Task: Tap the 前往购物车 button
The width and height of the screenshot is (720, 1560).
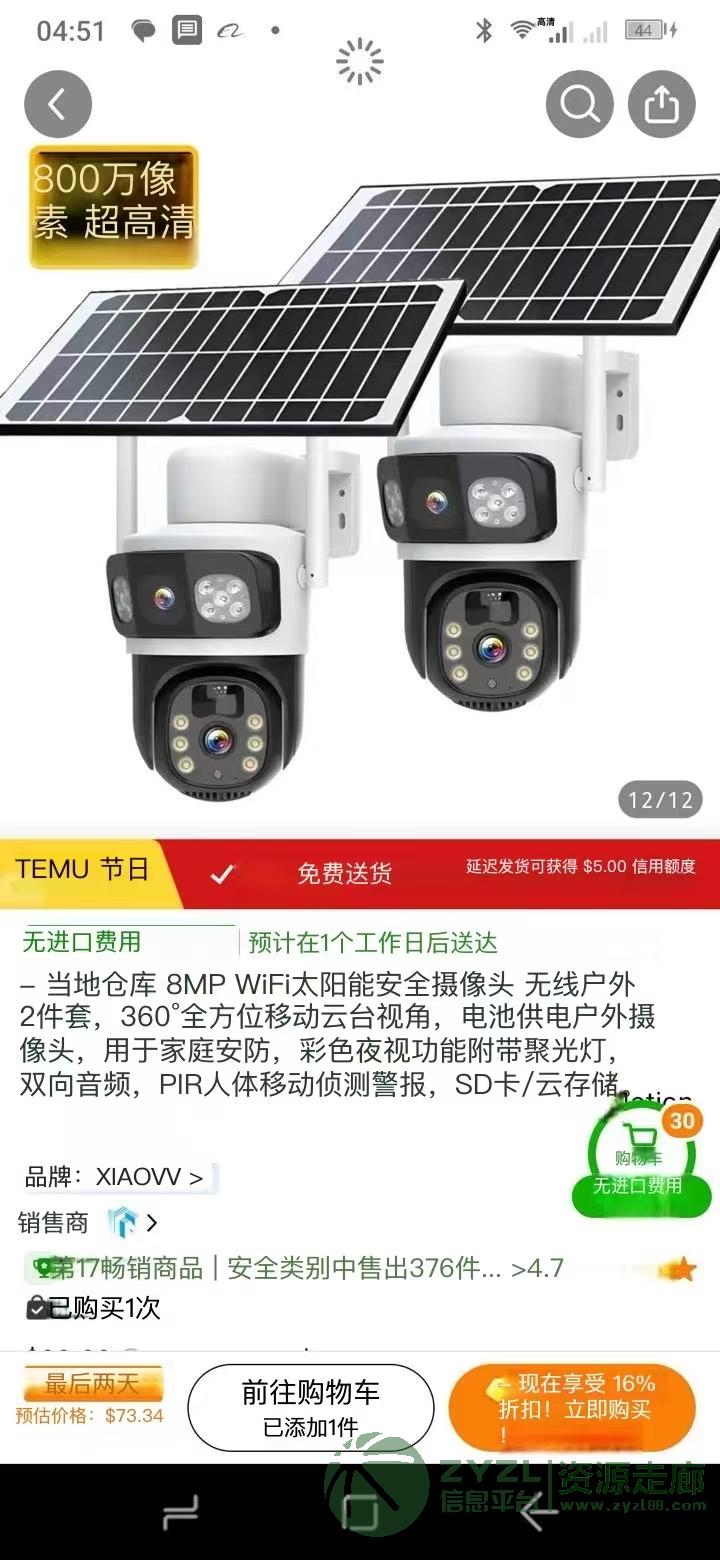Action: (x=310, y=1407)
